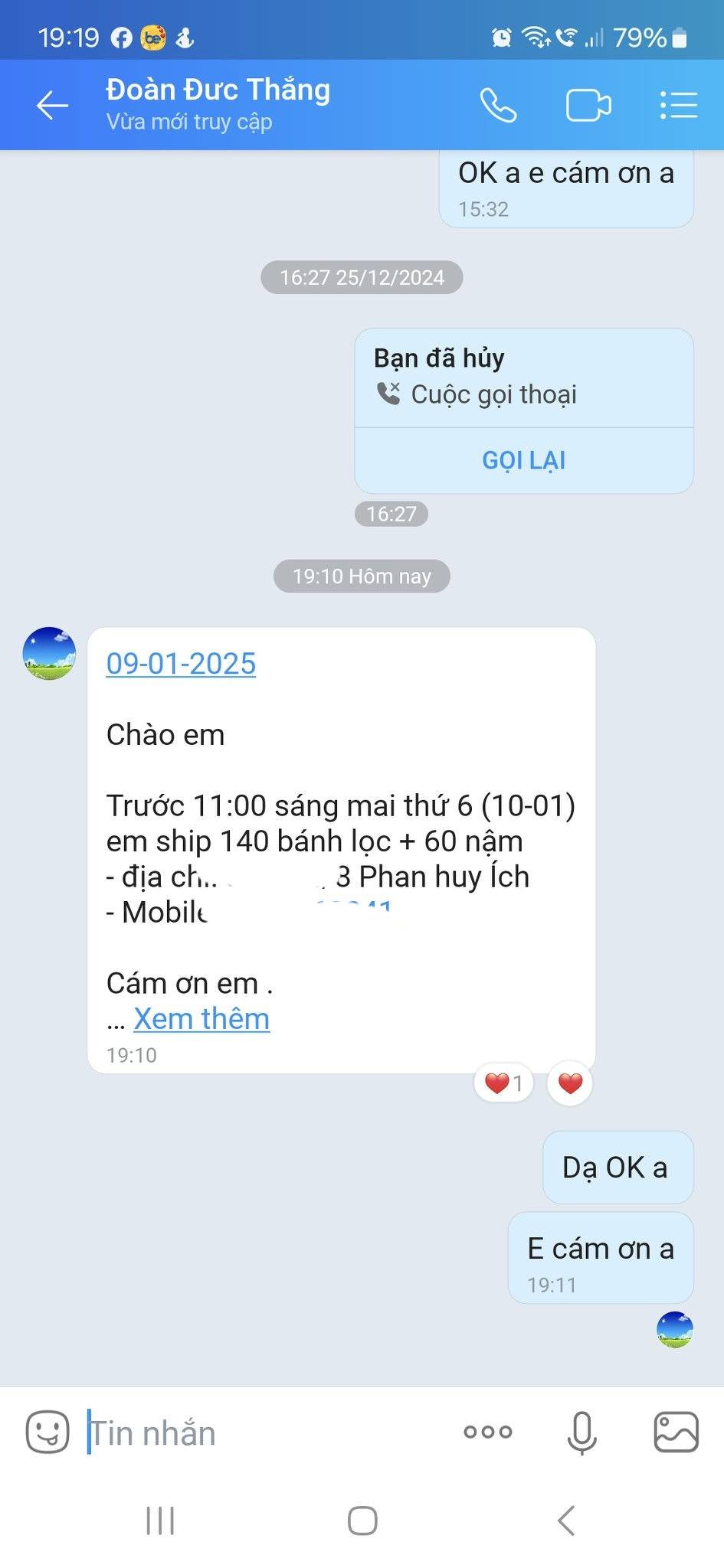Start a voice call with Đoàn Đưc Thắng
This screenshot has height=1568, width=724.
click(498, 105)
